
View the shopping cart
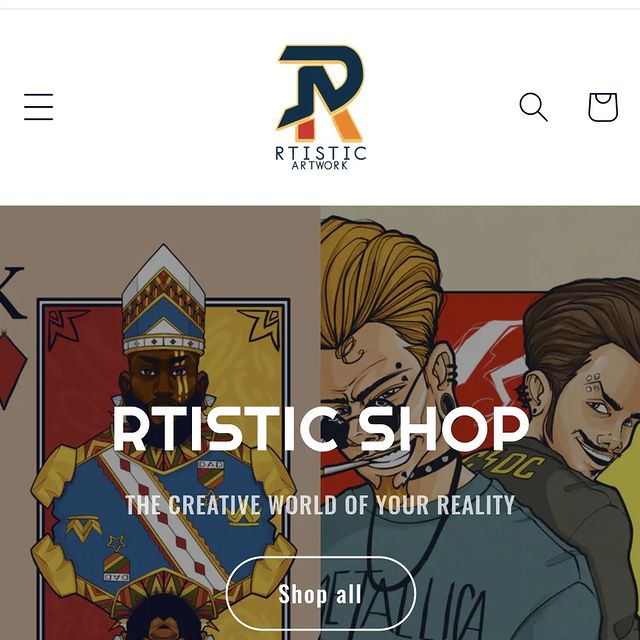coord(602,107)
